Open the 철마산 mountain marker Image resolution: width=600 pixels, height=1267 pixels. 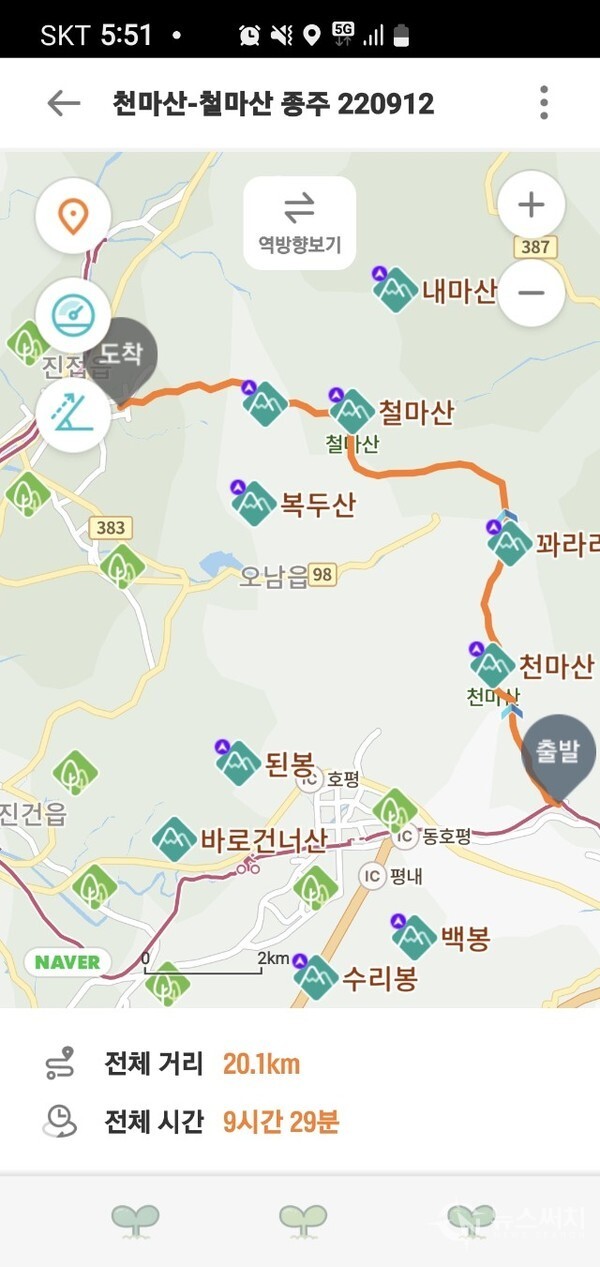tap(351, 411)
